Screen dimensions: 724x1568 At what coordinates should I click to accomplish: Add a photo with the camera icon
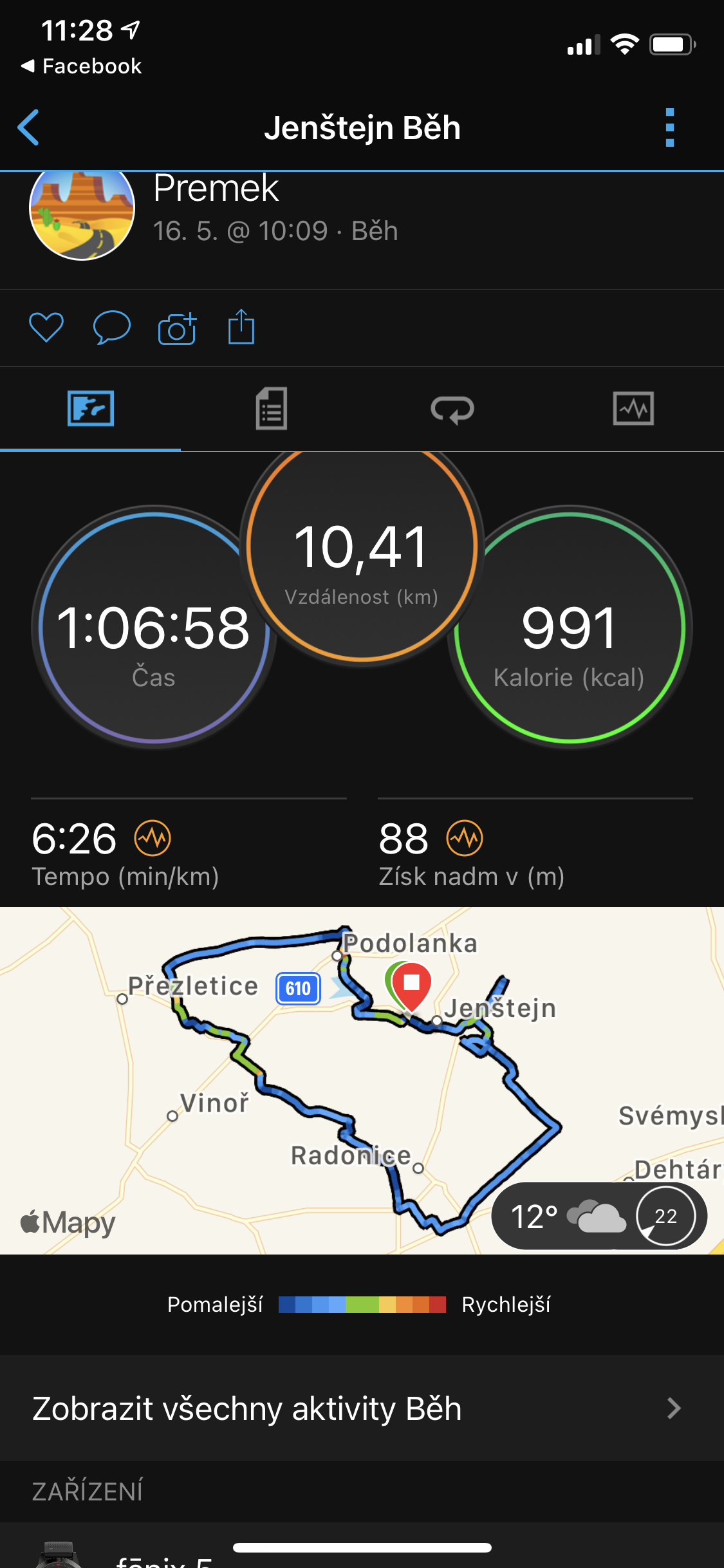pyautogui.click(x=178, y=328)
